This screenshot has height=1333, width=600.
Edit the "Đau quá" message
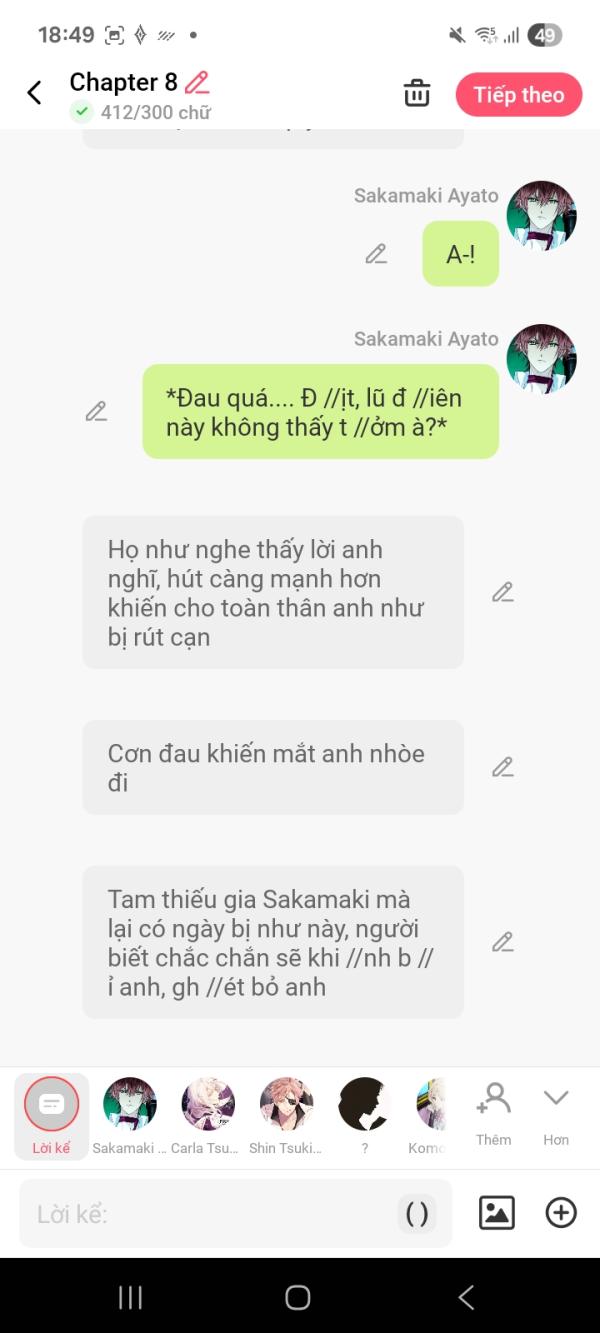pos(96,411)
